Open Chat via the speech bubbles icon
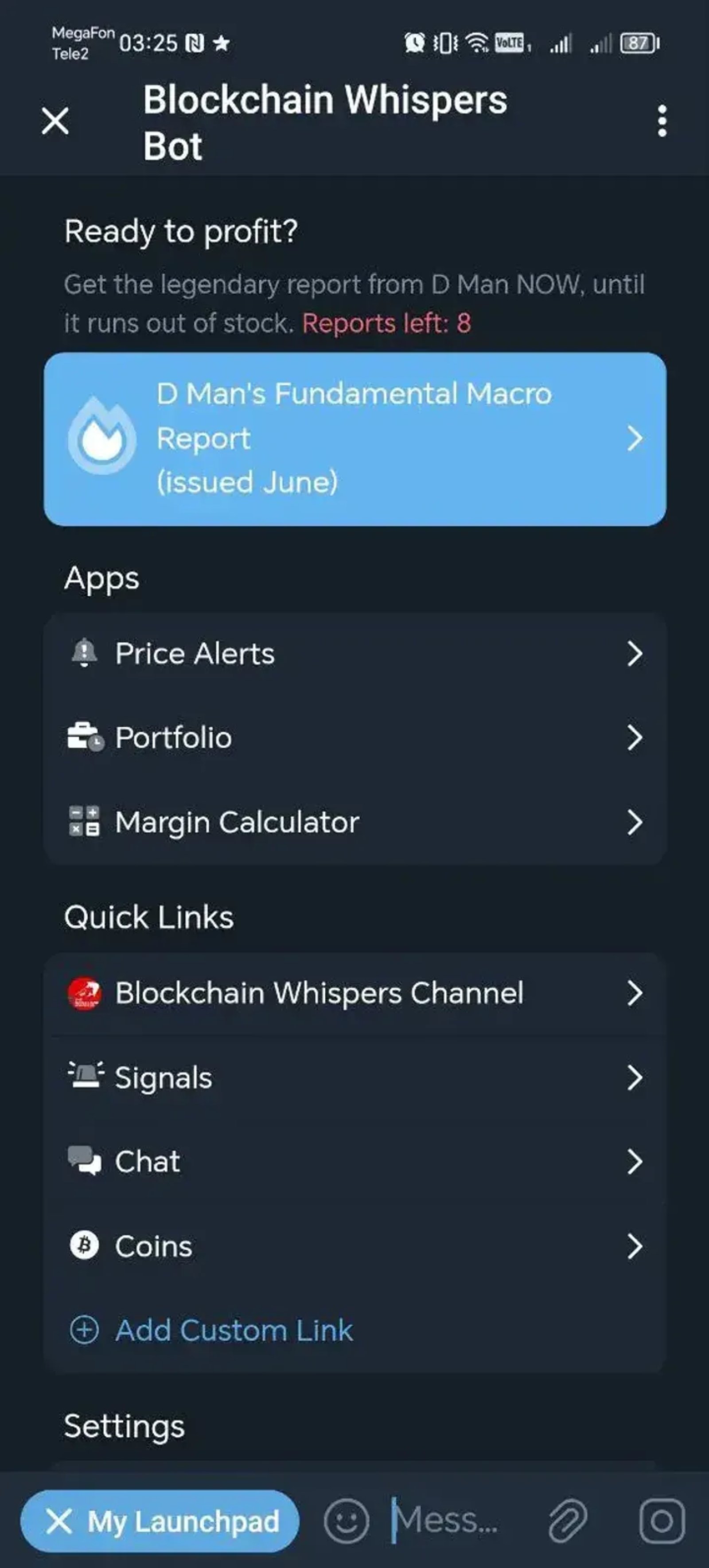Screen dimensions: 709x1568 [84, 1162]
